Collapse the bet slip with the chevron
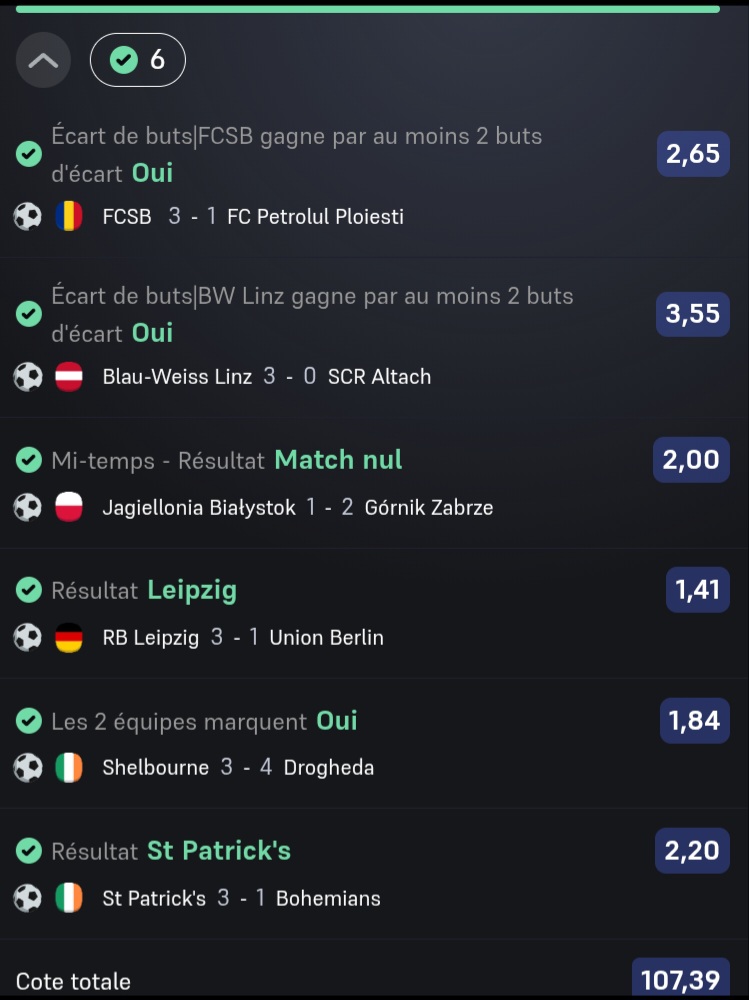The height and width of the screenshot is (1000, 749). click(x=43, y=61)
